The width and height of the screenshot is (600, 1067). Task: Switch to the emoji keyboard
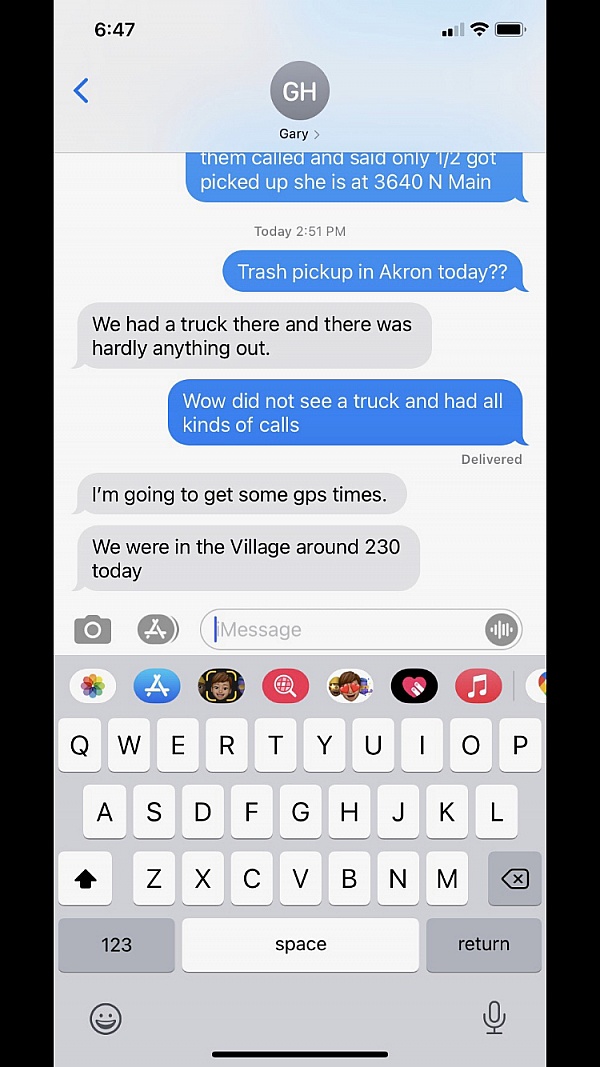click(105, 1018)
